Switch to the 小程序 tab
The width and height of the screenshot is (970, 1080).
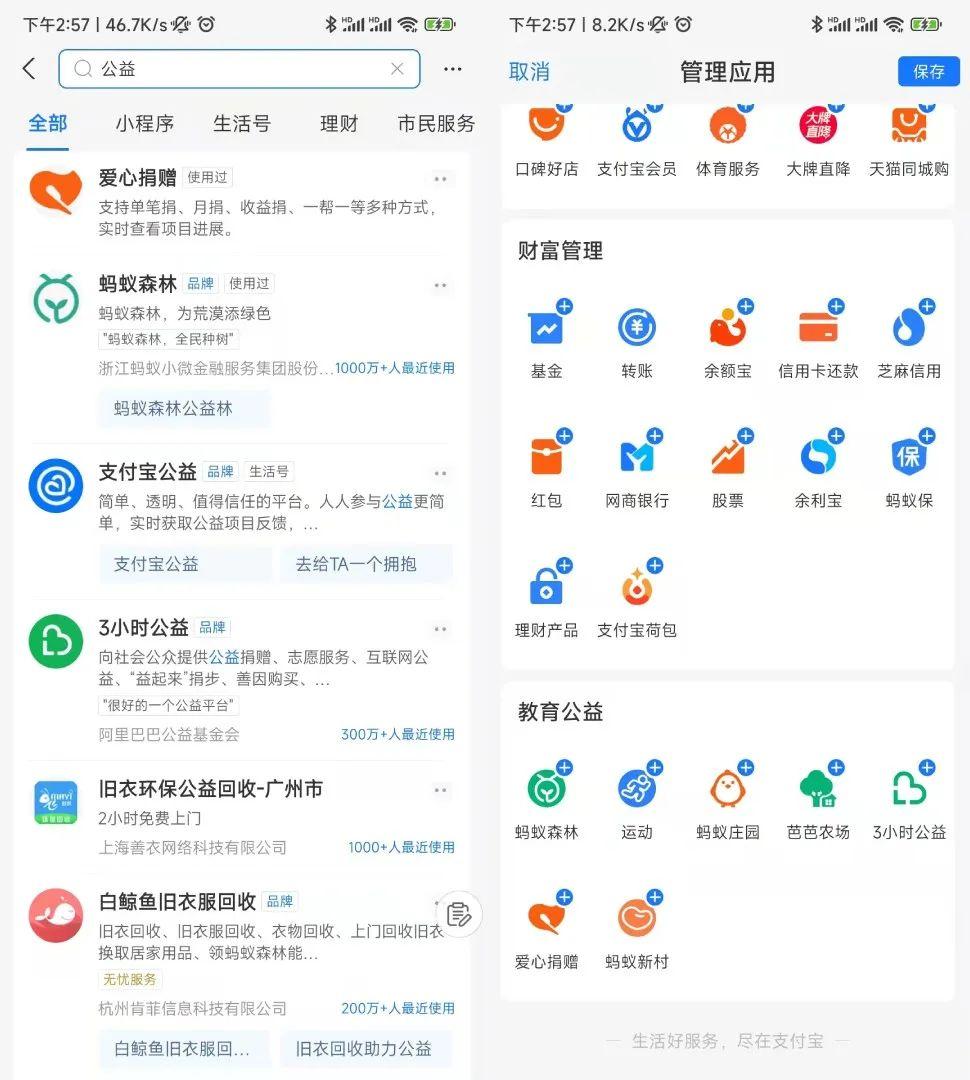(143, 124)
